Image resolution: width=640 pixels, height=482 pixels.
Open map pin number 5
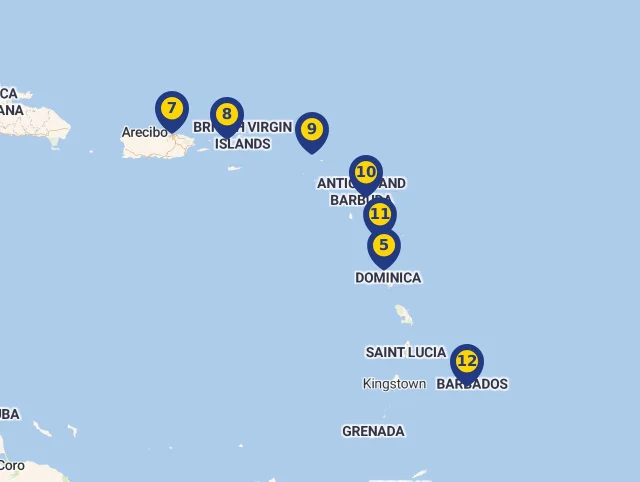click(384, 245)
